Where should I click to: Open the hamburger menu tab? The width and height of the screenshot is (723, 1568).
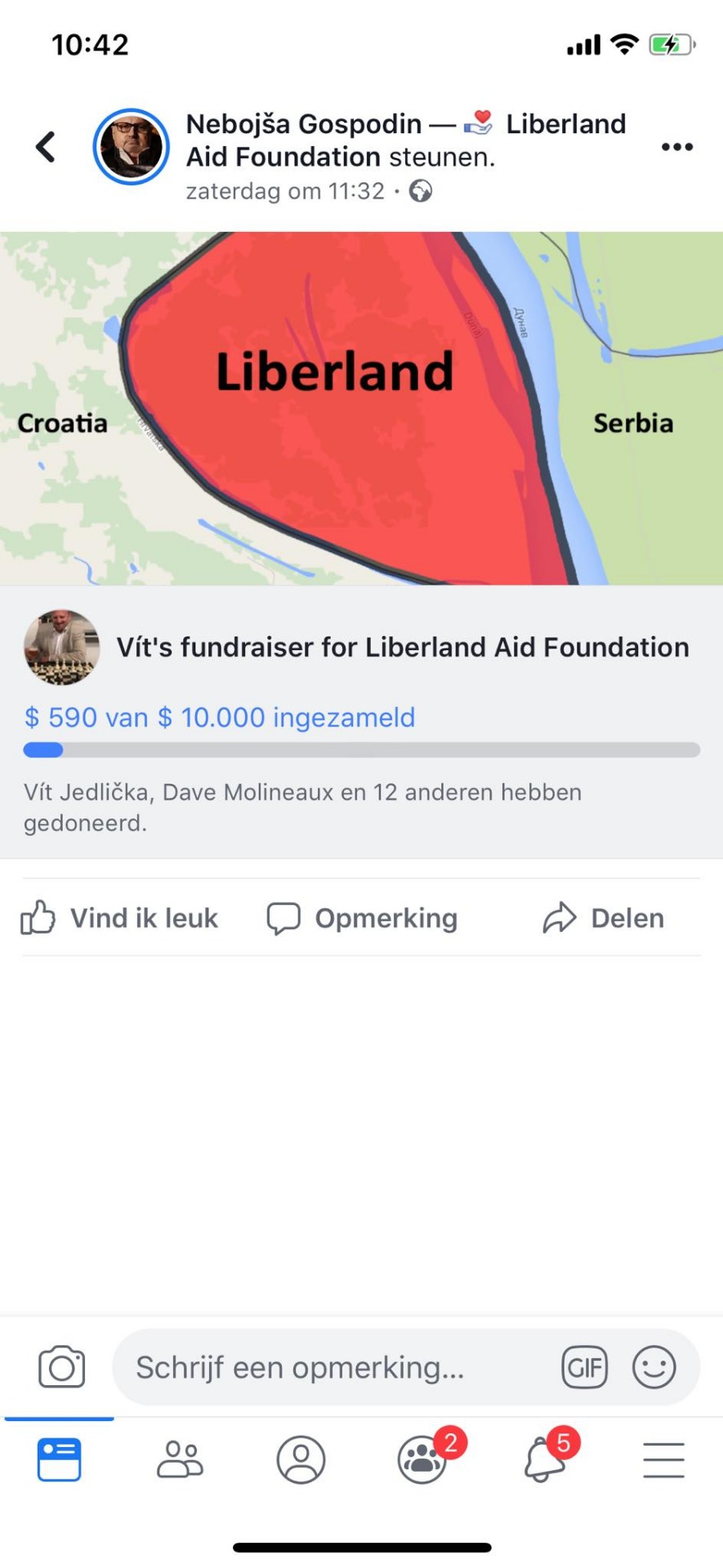point(663,1459)
